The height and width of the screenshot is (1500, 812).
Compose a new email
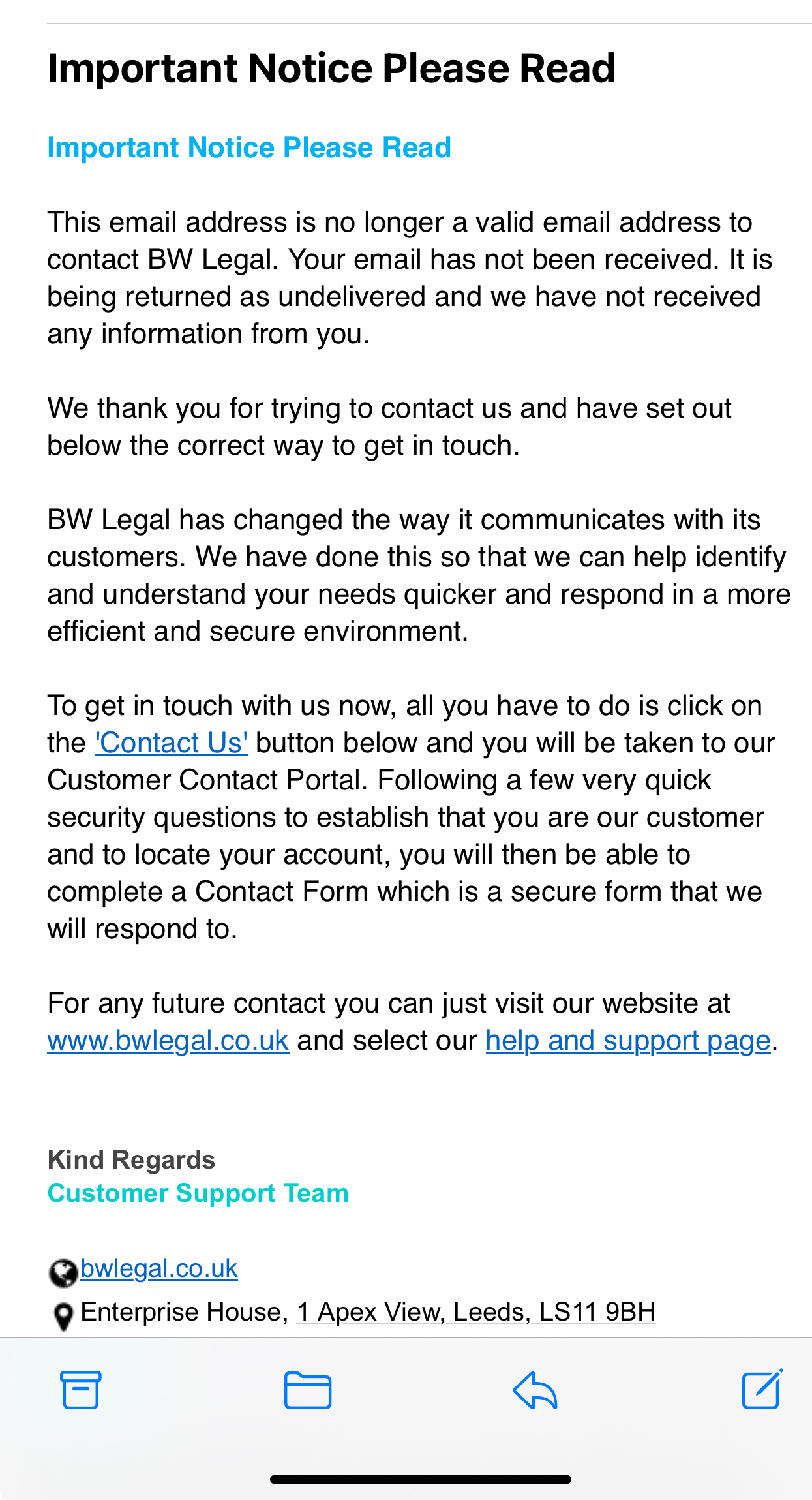762,1389
